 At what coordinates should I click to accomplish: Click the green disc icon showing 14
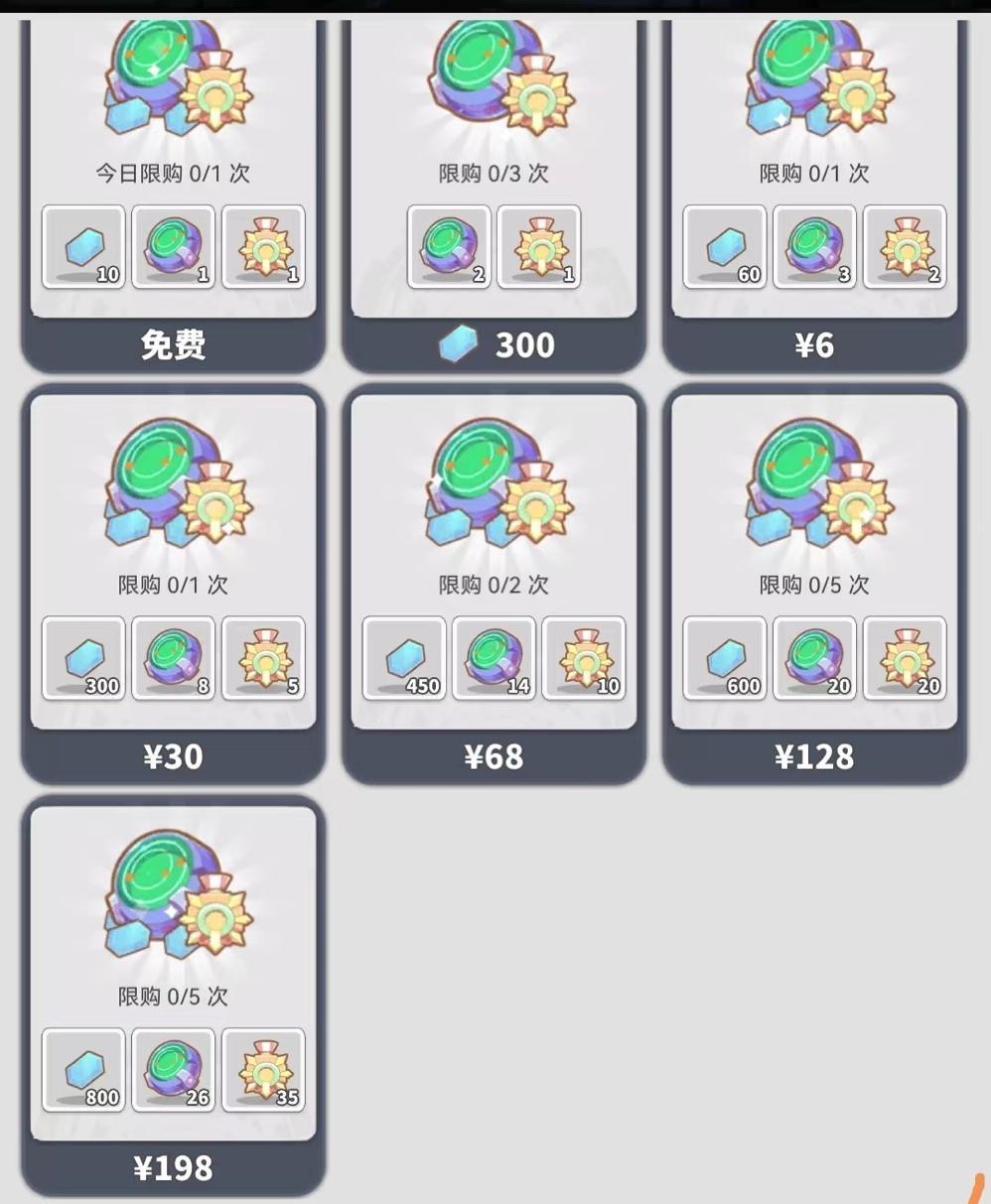[x=495, y=658]
